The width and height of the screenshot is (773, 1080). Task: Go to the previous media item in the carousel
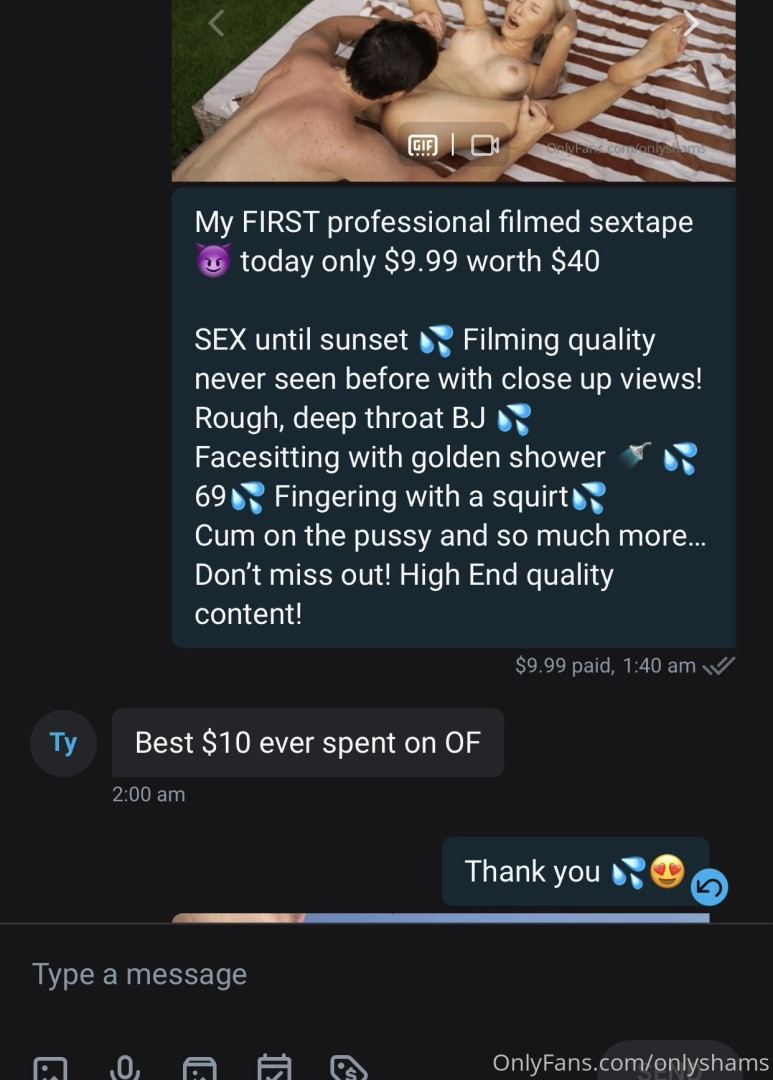[216, 22]
